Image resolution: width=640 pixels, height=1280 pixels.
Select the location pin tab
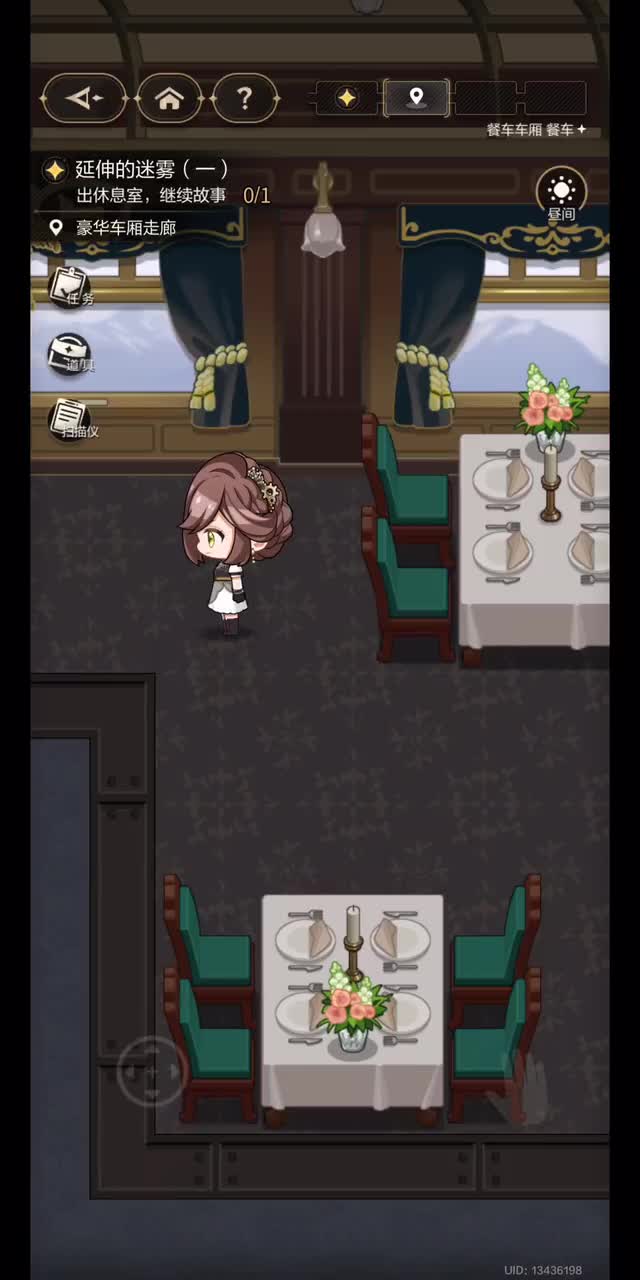pos(416,98)
